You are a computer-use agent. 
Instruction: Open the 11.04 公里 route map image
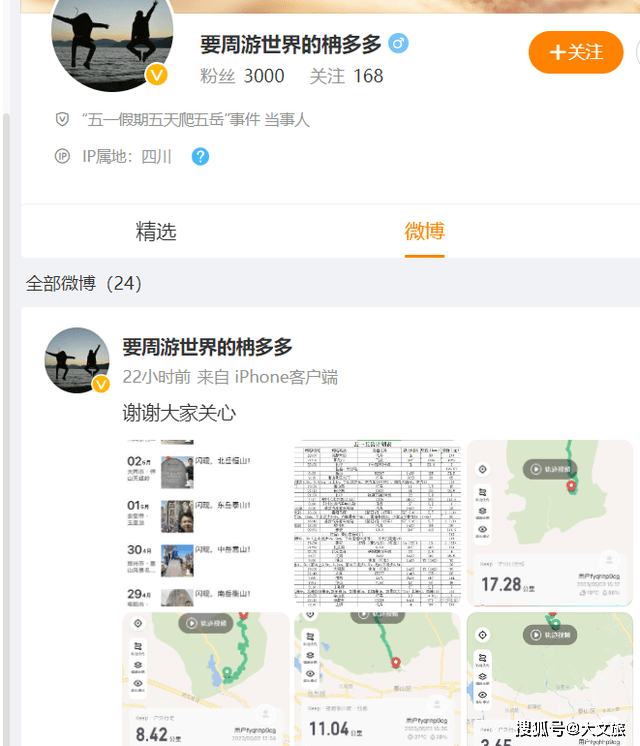point(376,678)
